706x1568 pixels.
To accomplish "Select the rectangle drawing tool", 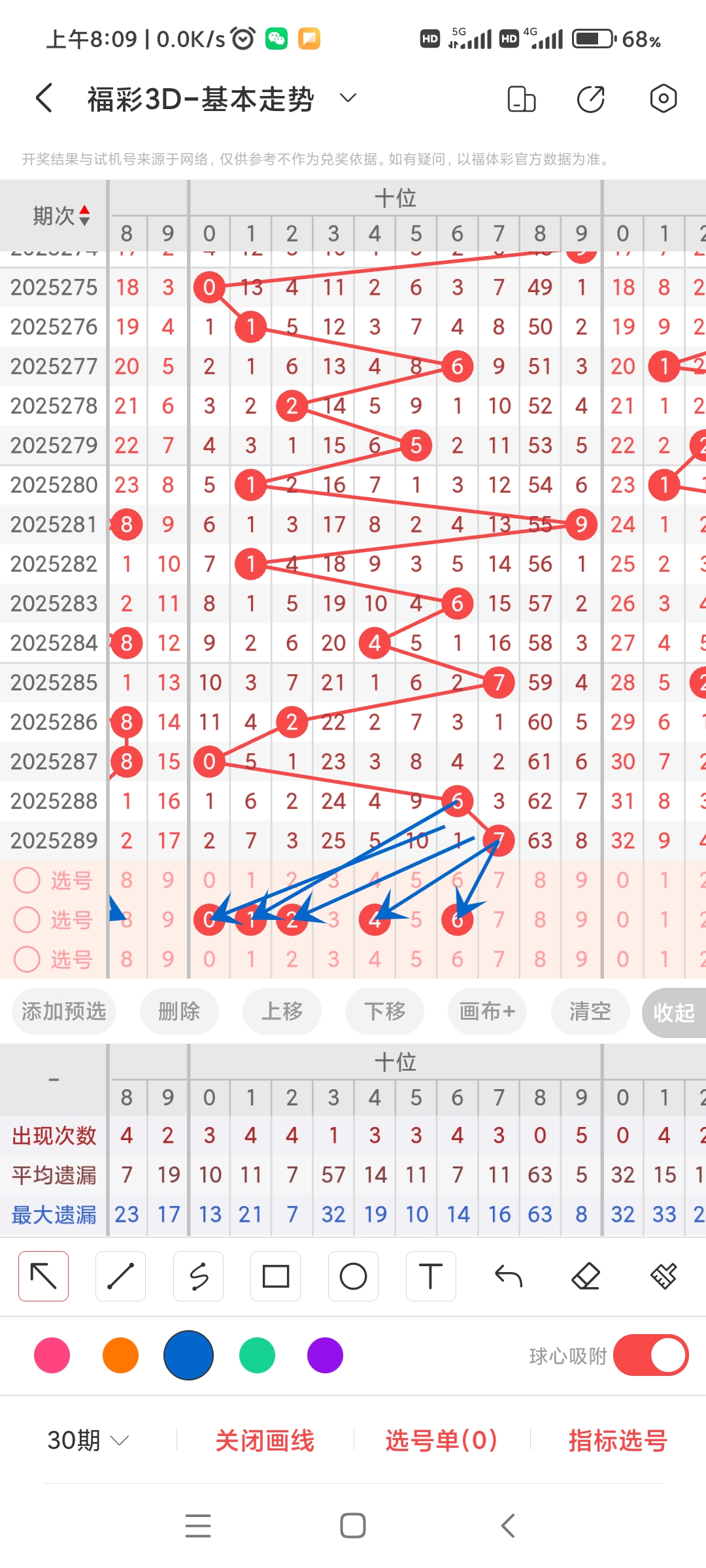I will point(275,1275).
